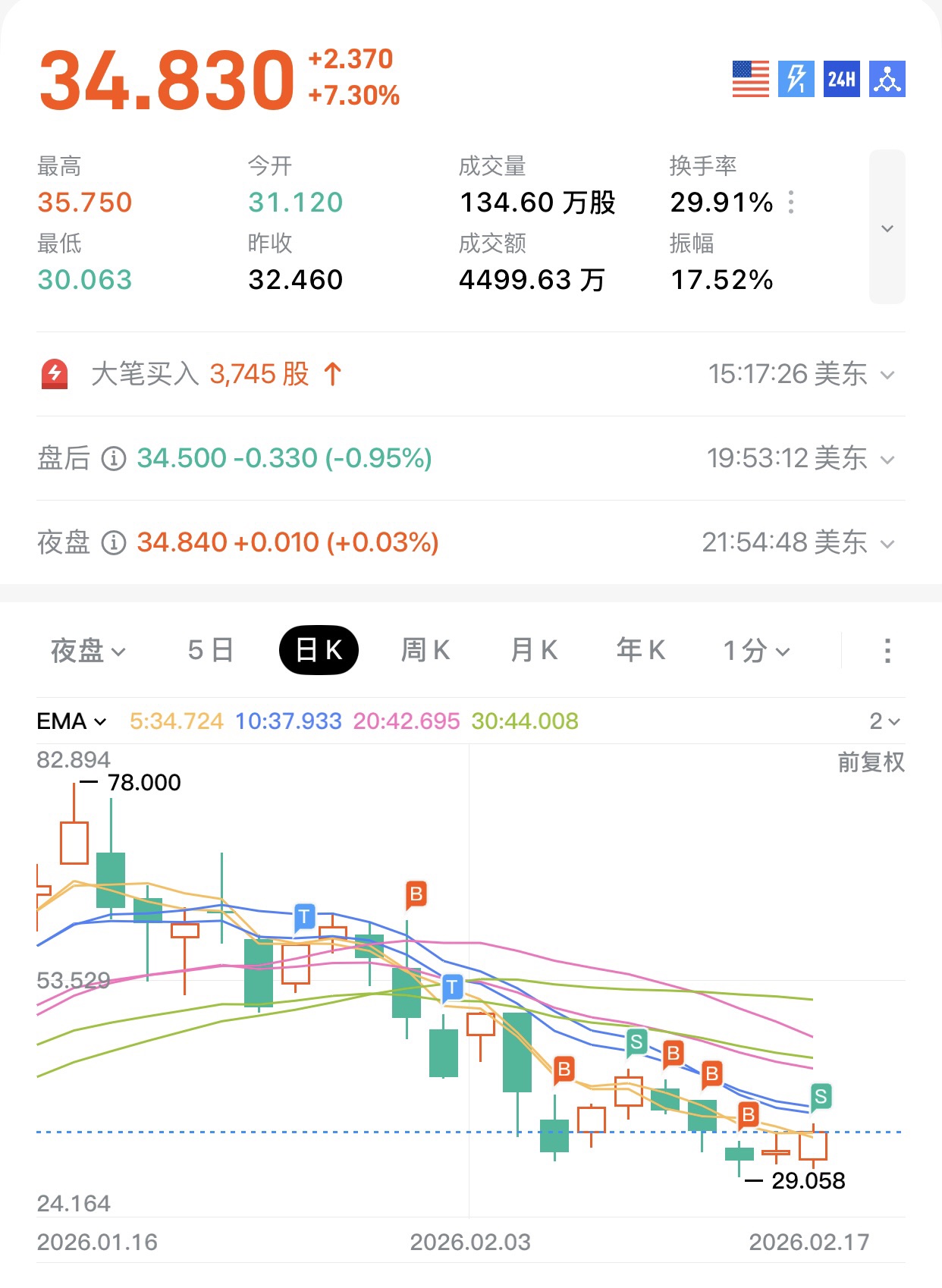Open the 1分 minute interval dropdown
The height and width of the screenshot is (1288, 942).
pos(756,651)
